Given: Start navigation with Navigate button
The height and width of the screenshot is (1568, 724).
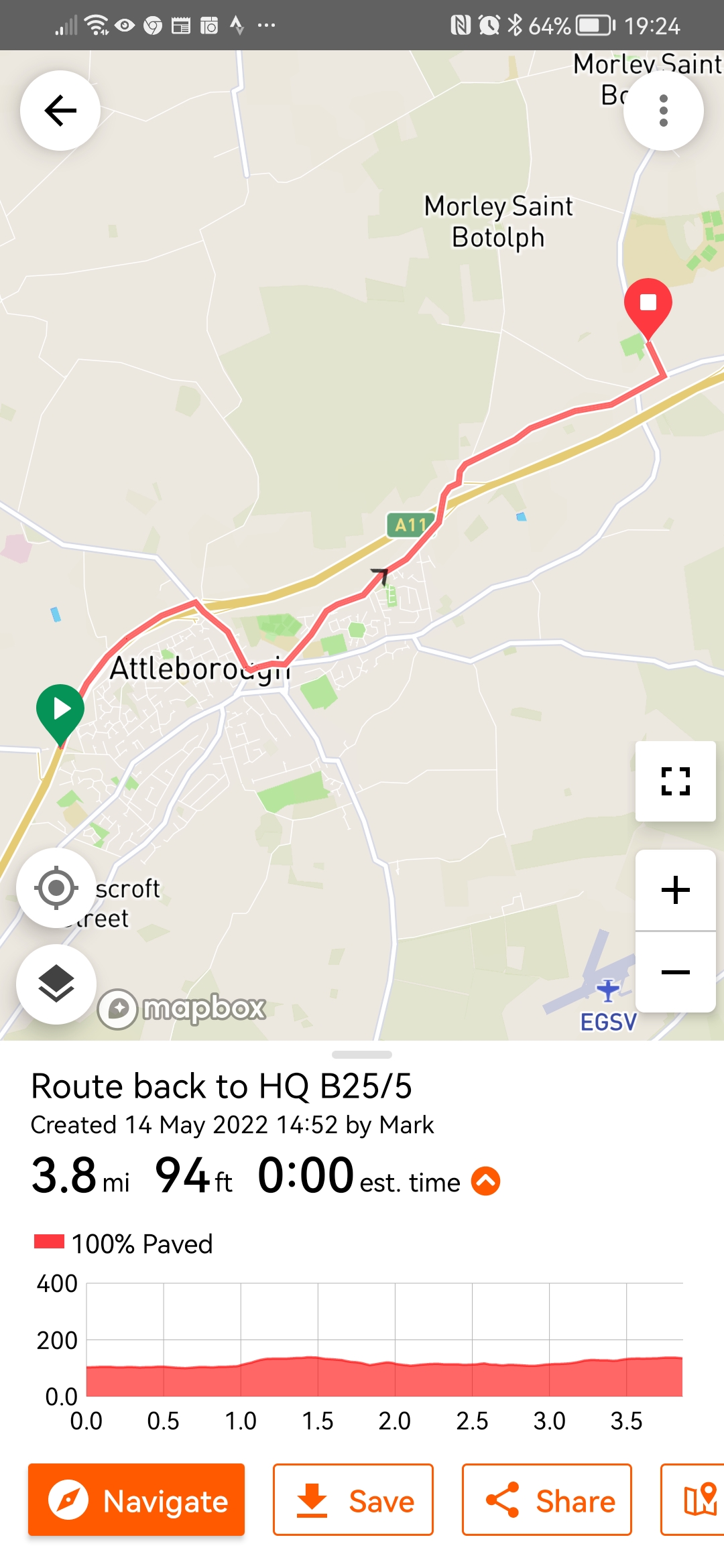Looking at the screenshot, I should coord(136,1500).
